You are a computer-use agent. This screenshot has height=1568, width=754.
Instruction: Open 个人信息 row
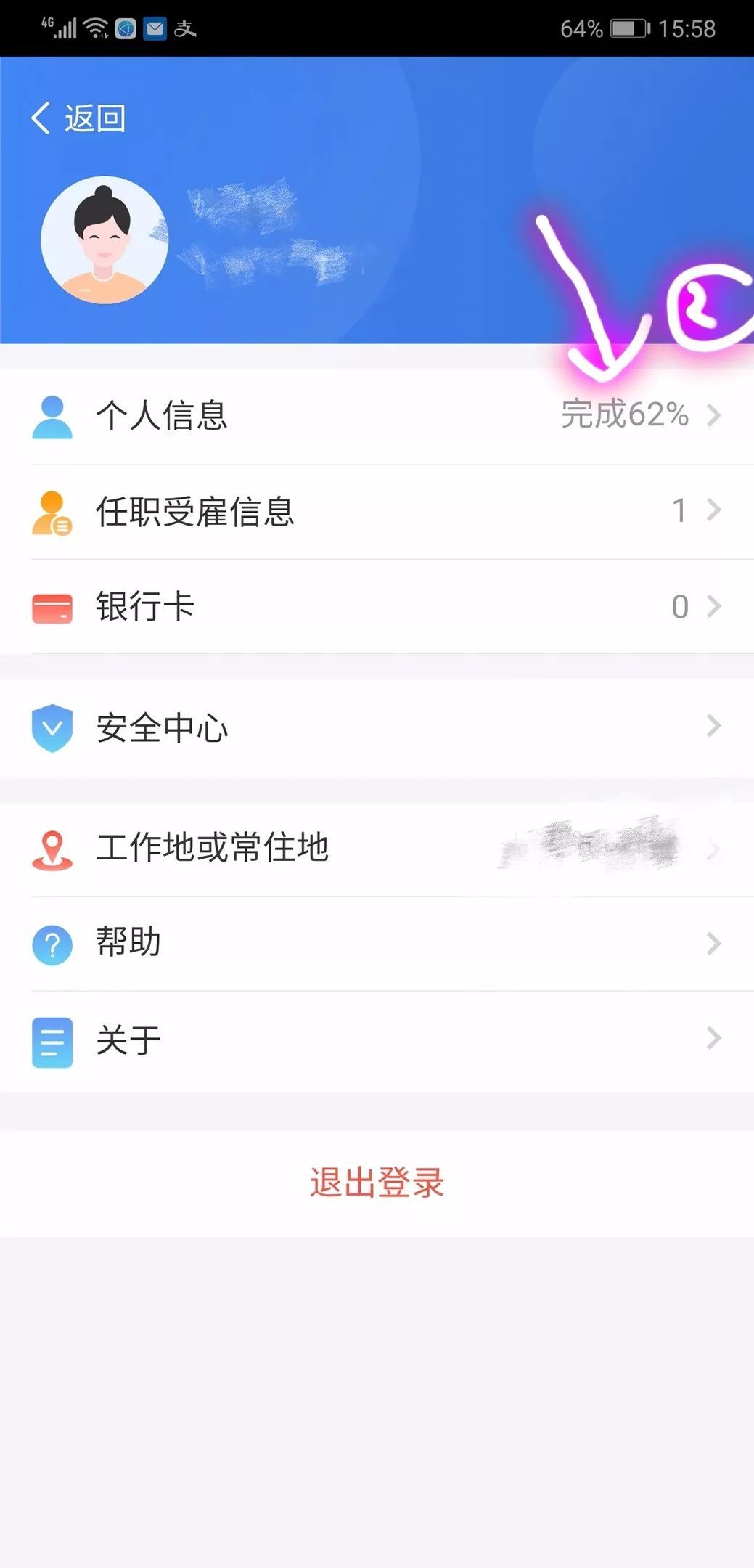pyautogui.click(x=377, y=416)
